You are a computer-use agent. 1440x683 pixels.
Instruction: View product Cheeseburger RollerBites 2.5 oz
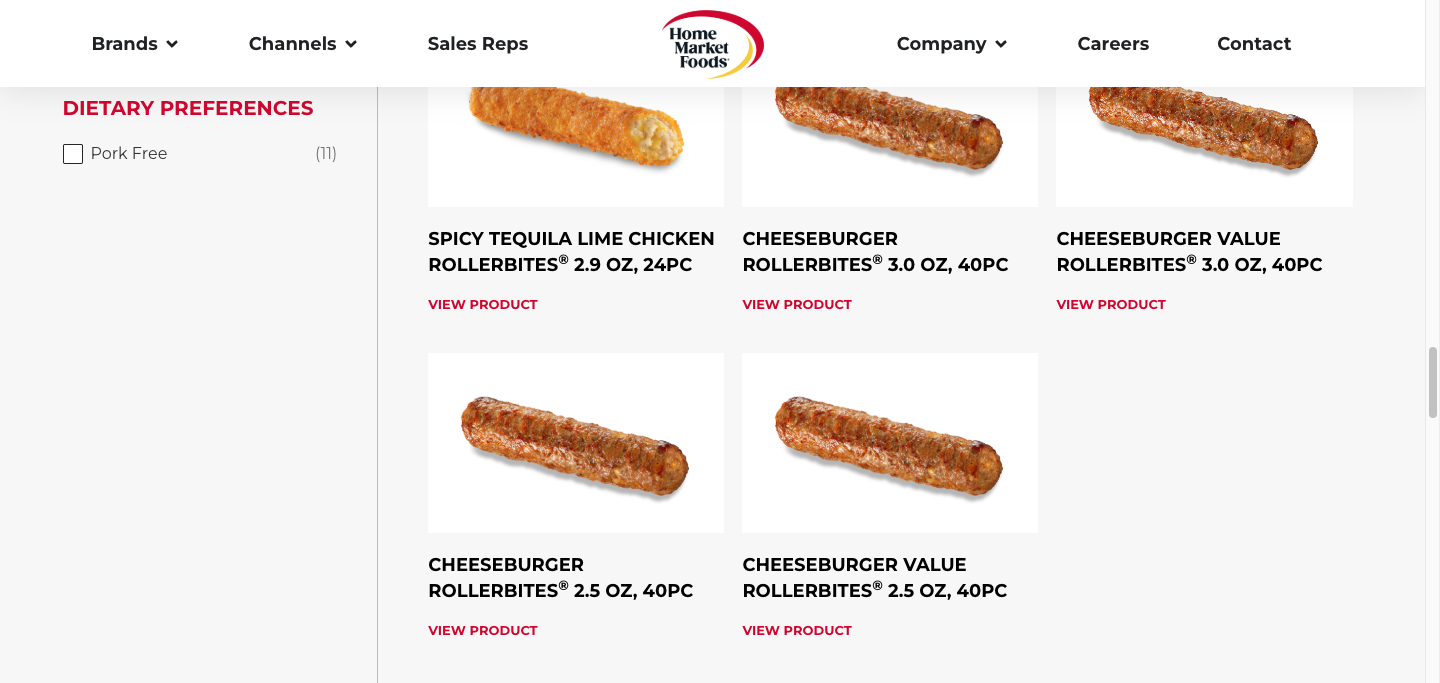(x=483, y=631)
